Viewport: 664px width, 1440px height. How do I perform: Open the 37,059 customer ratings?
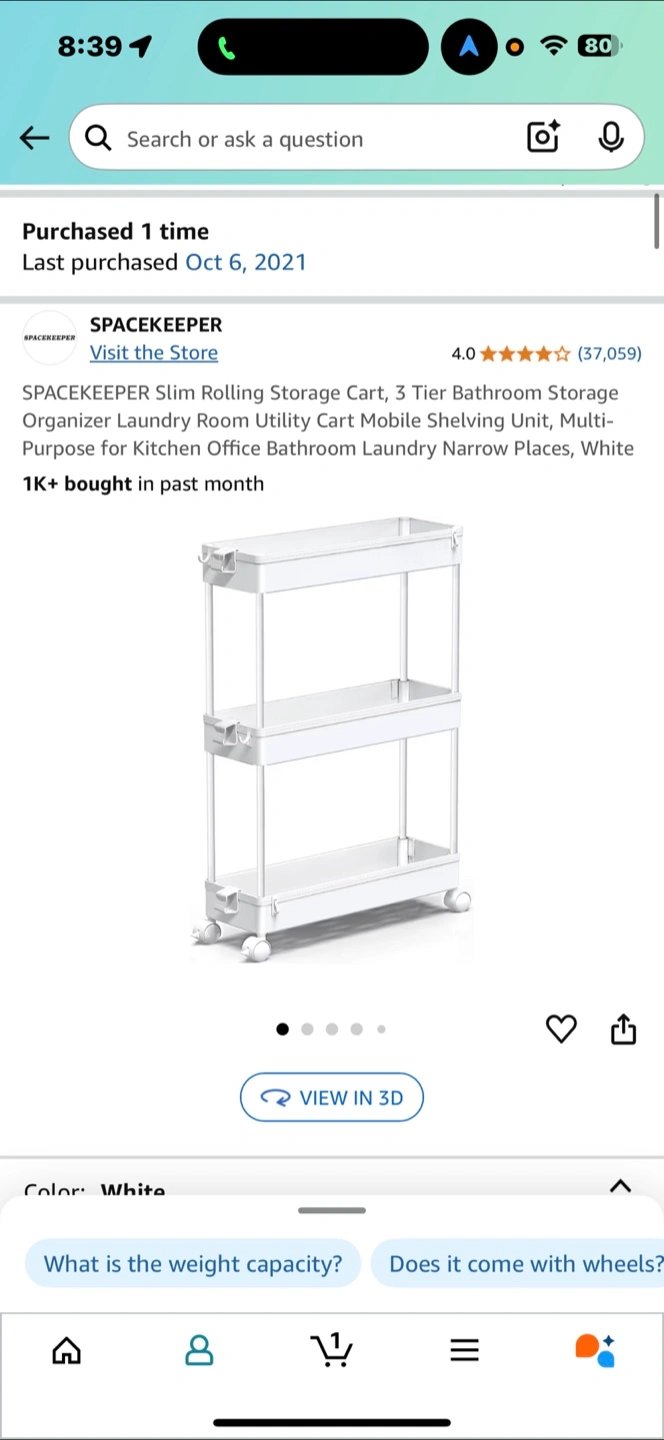[x=609, y=353]
